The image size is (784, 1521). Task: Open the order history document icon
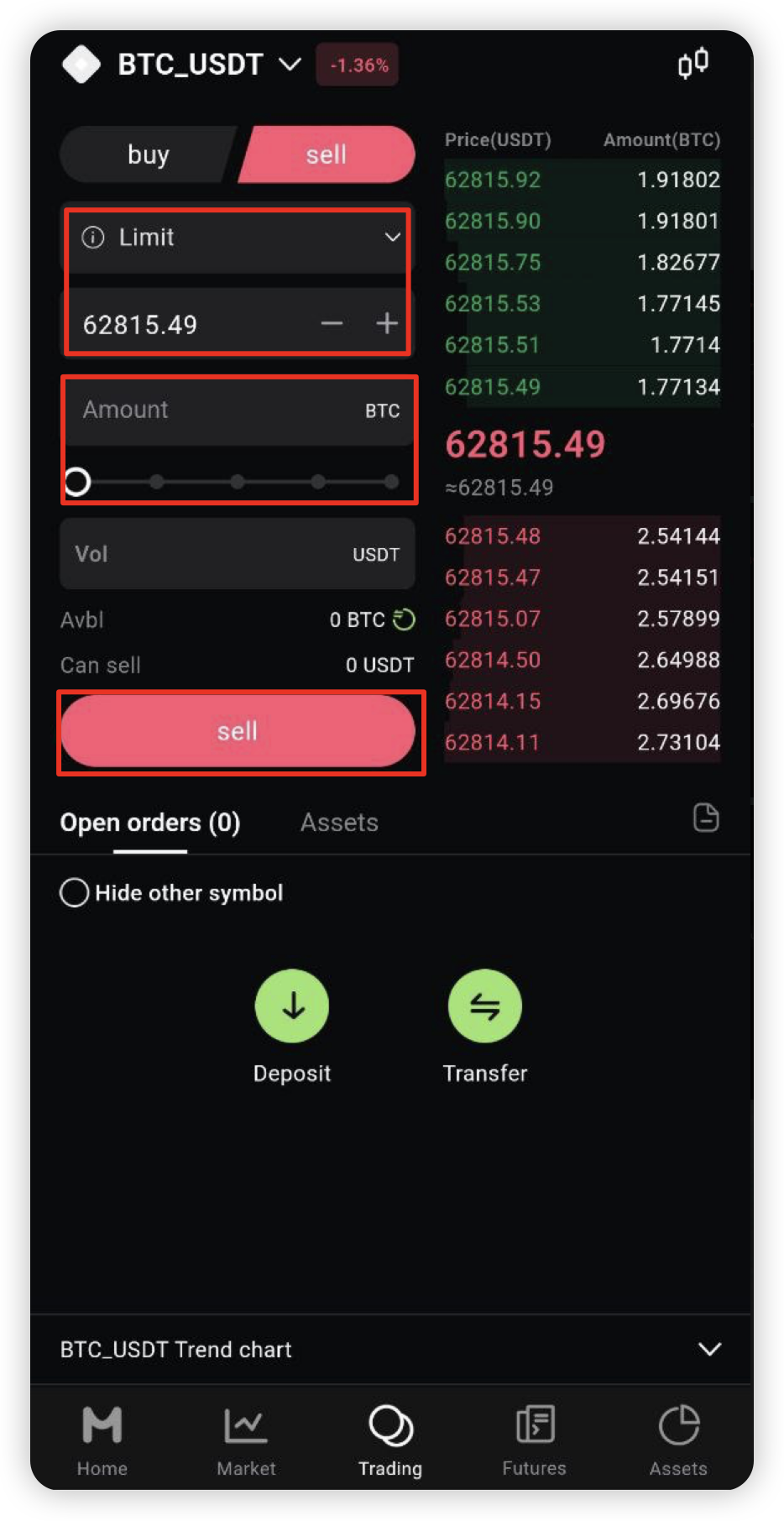(x=706, y=818)
